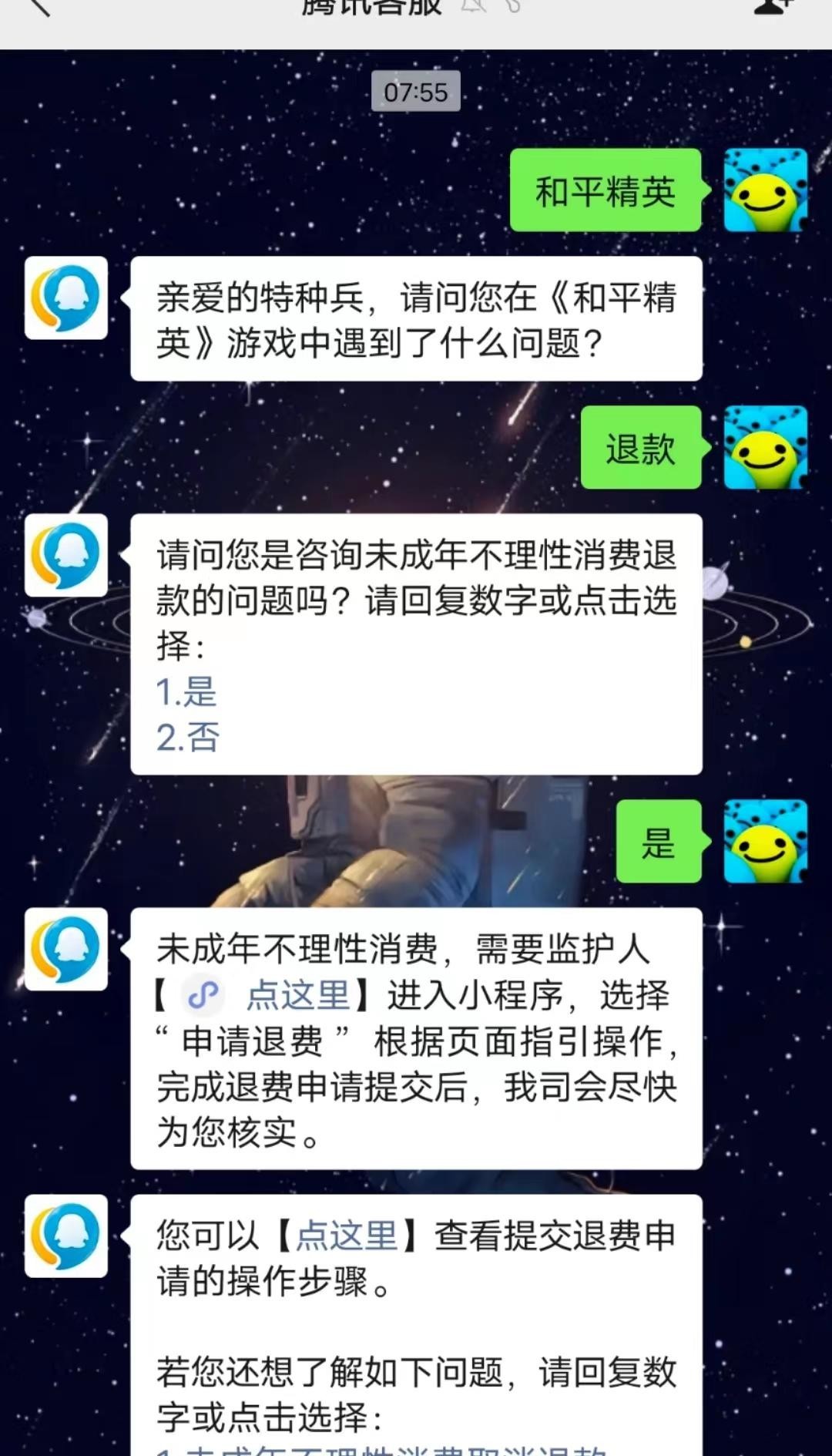
Task: Tap the 07:55 timestamp label
Action: (x=416, y=92)
